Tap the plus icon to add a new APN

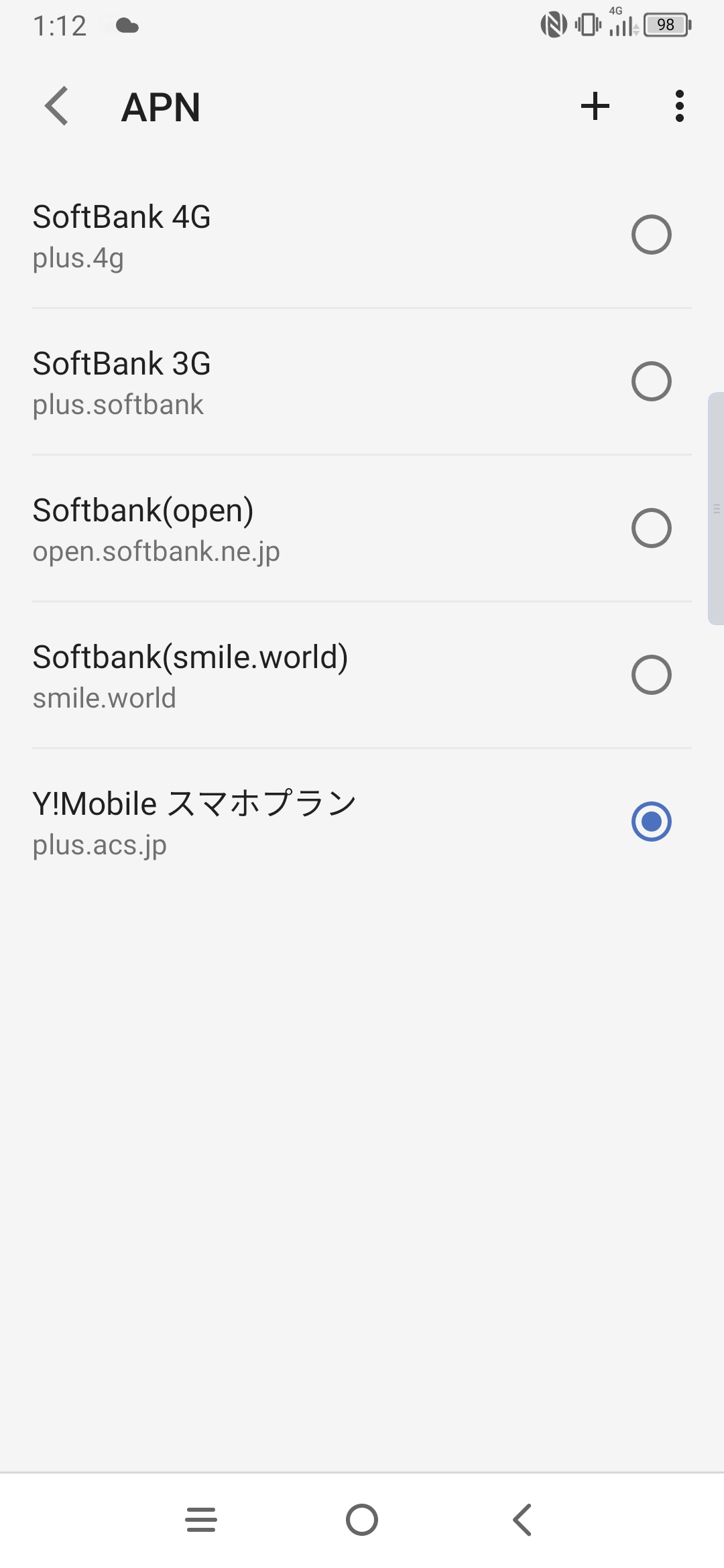tap(595, 106)
